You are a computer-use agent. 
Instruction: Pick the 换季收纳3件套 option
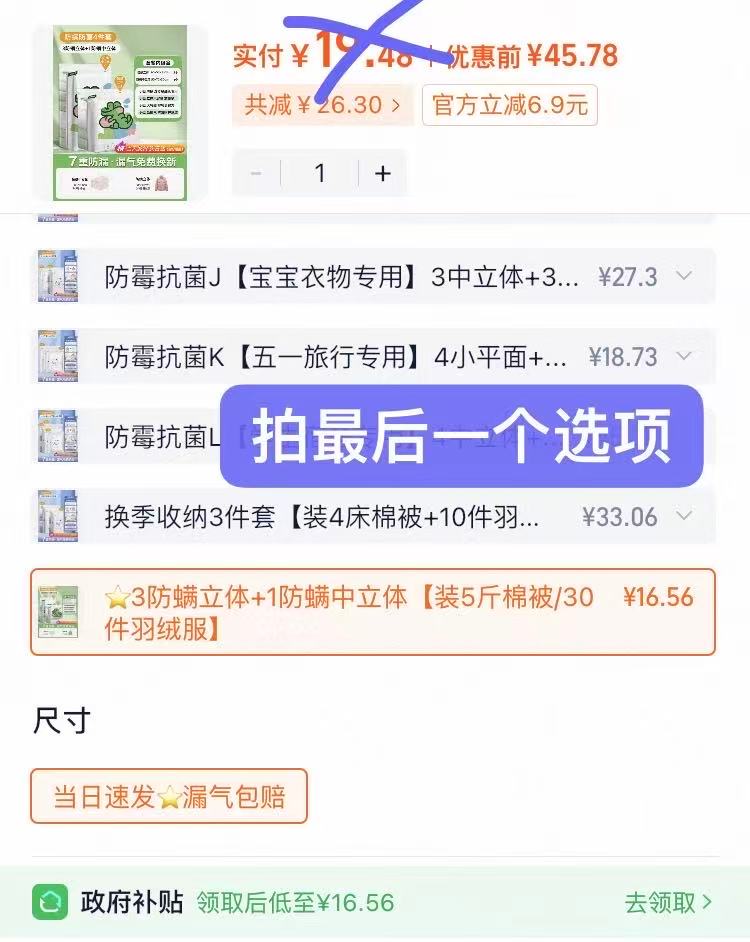320,517
